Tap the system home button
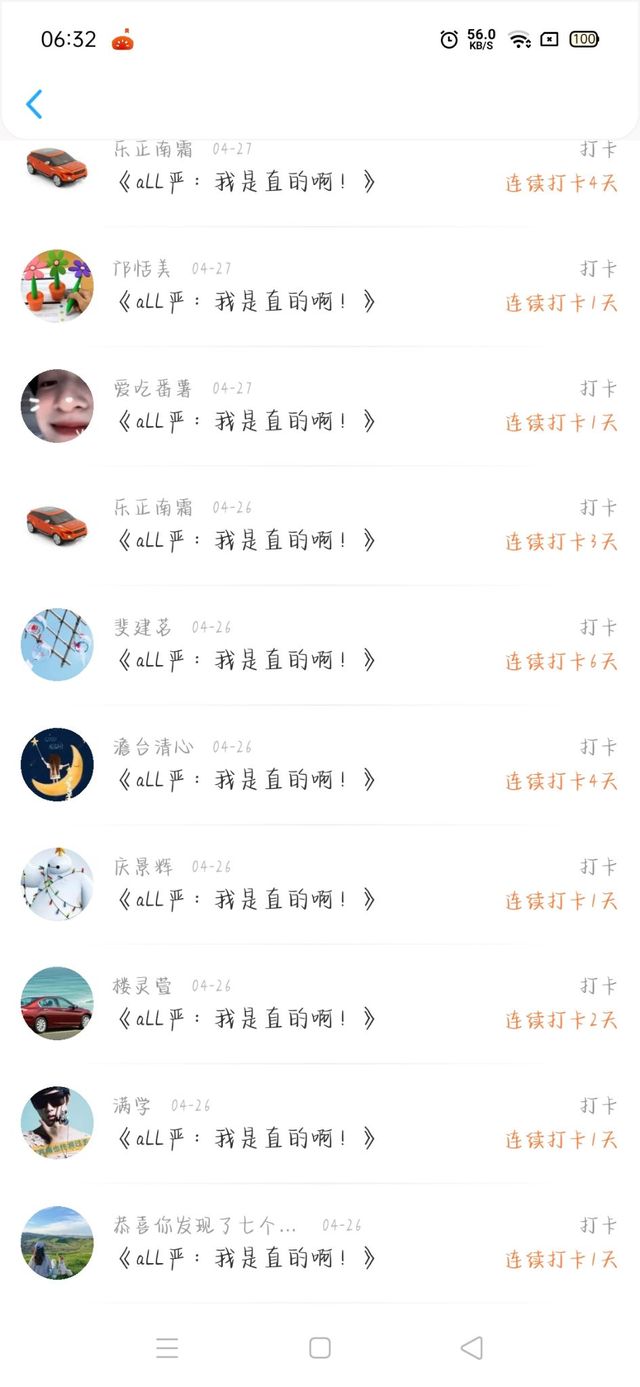640x1387 pixels. [320, 1348]
